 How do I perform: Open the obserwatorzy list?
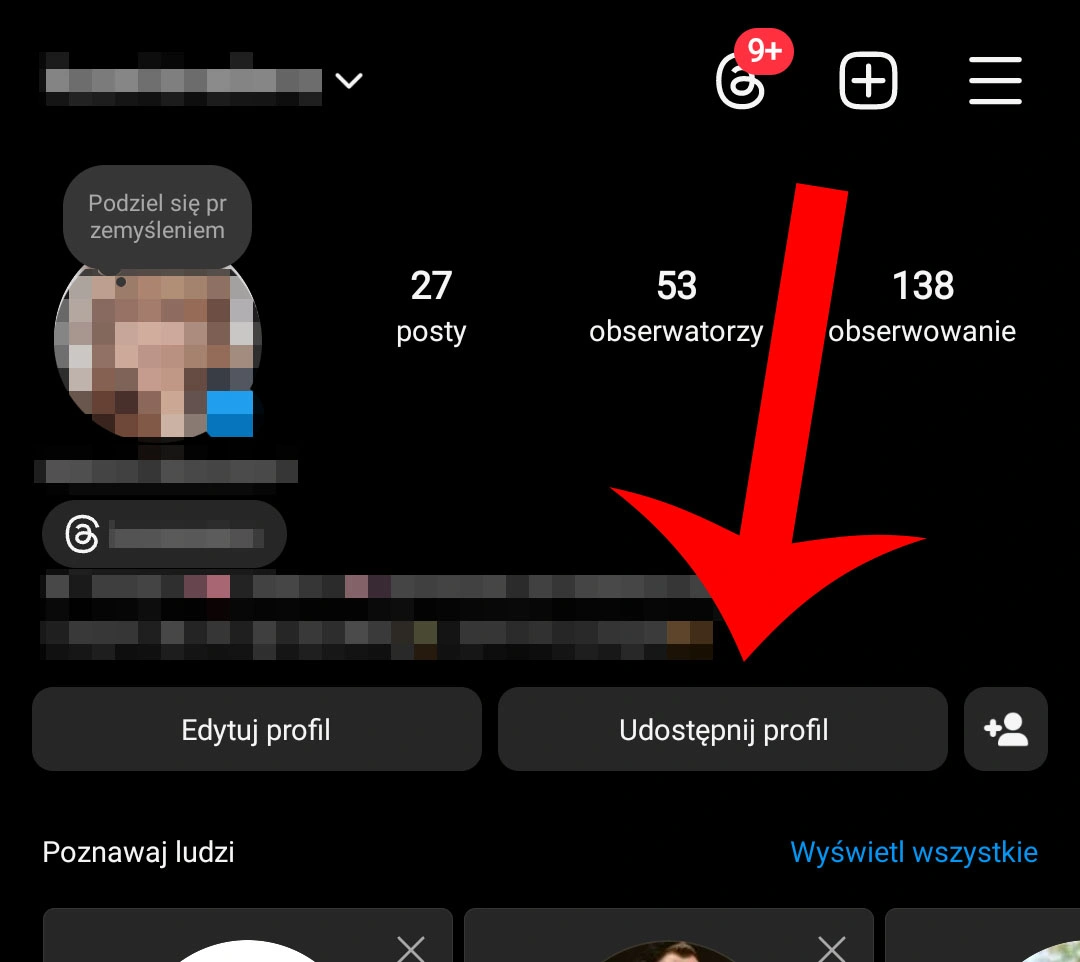(676, 305)
